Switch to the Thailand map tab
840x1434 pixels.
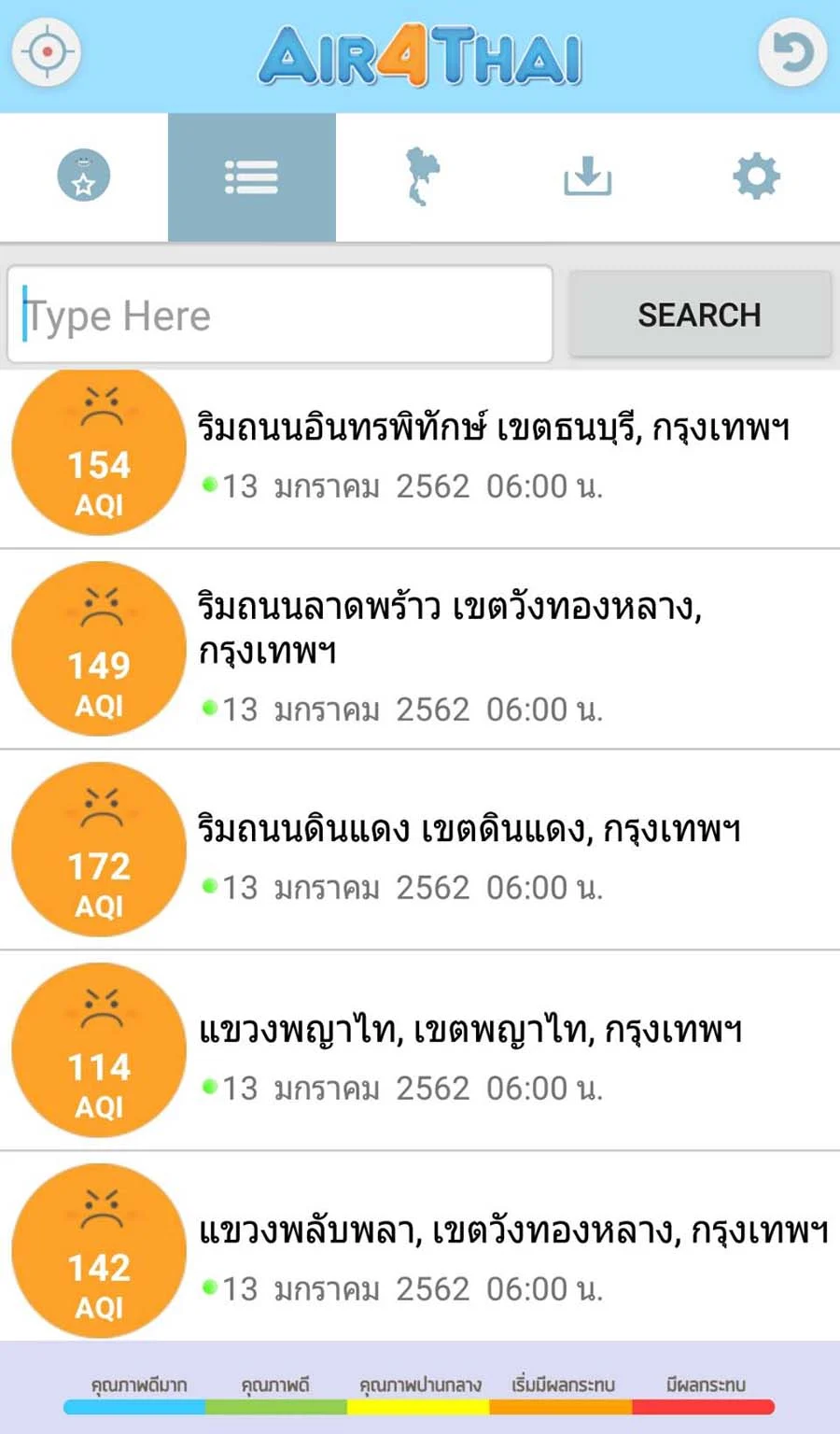click(x=420, y=176)
